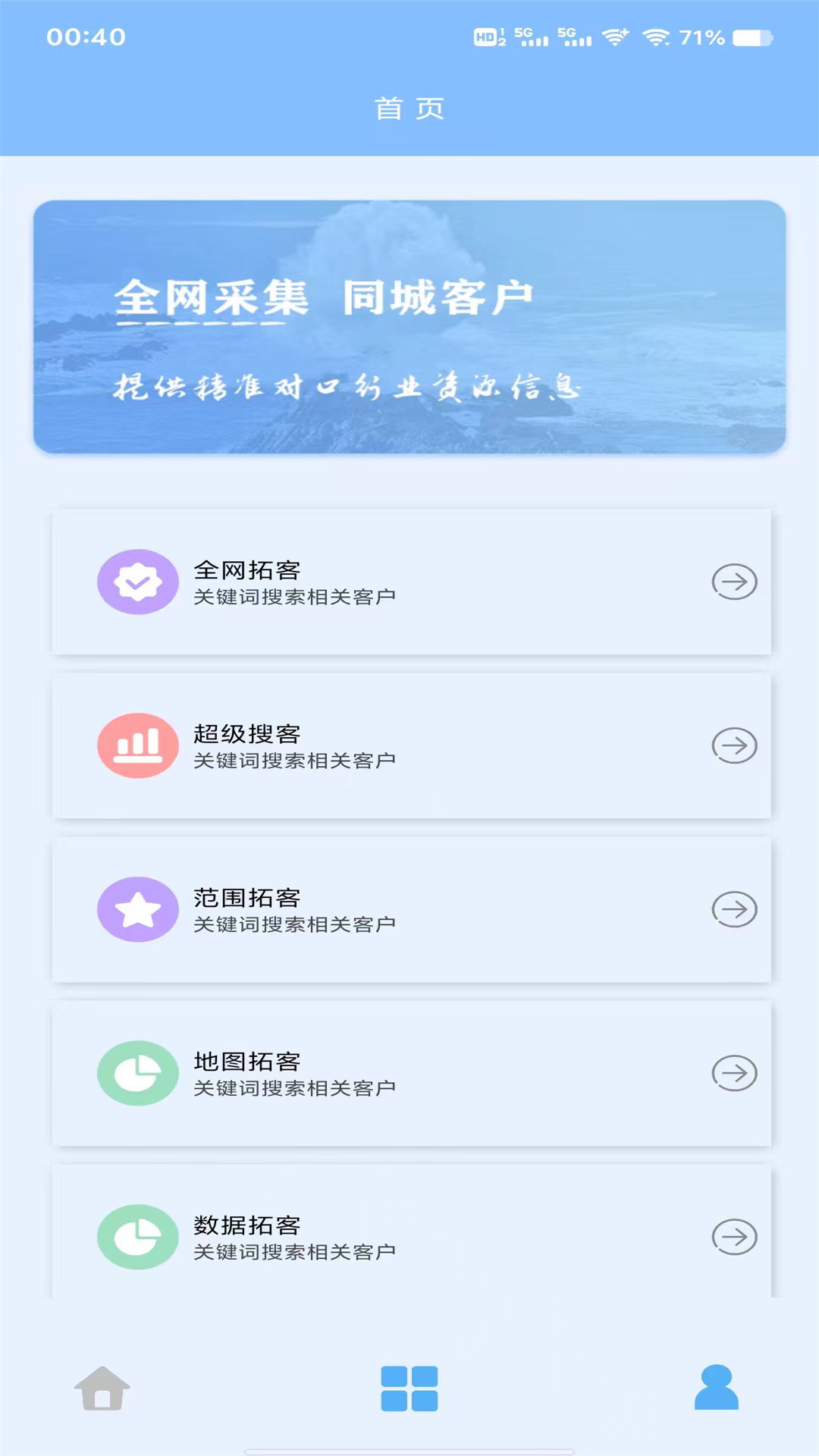This screenshot has width=819, height=1456.
Task: Tap the grid icon in bottom navigation
Action: click(409, 1389)
